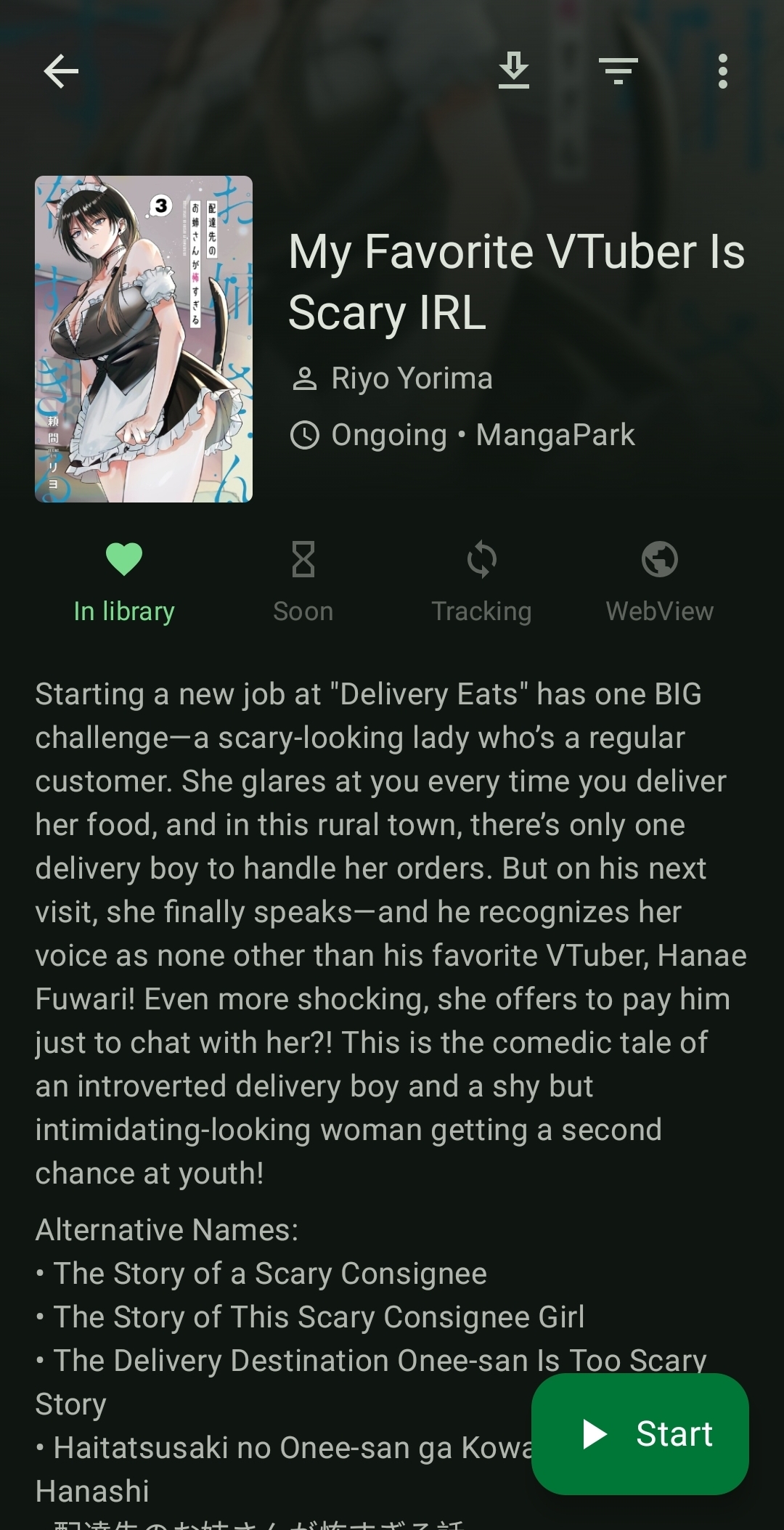Screen dimensions: 784x1530
Task: Open the download chapters icon
Action: (x=514, y=71)
